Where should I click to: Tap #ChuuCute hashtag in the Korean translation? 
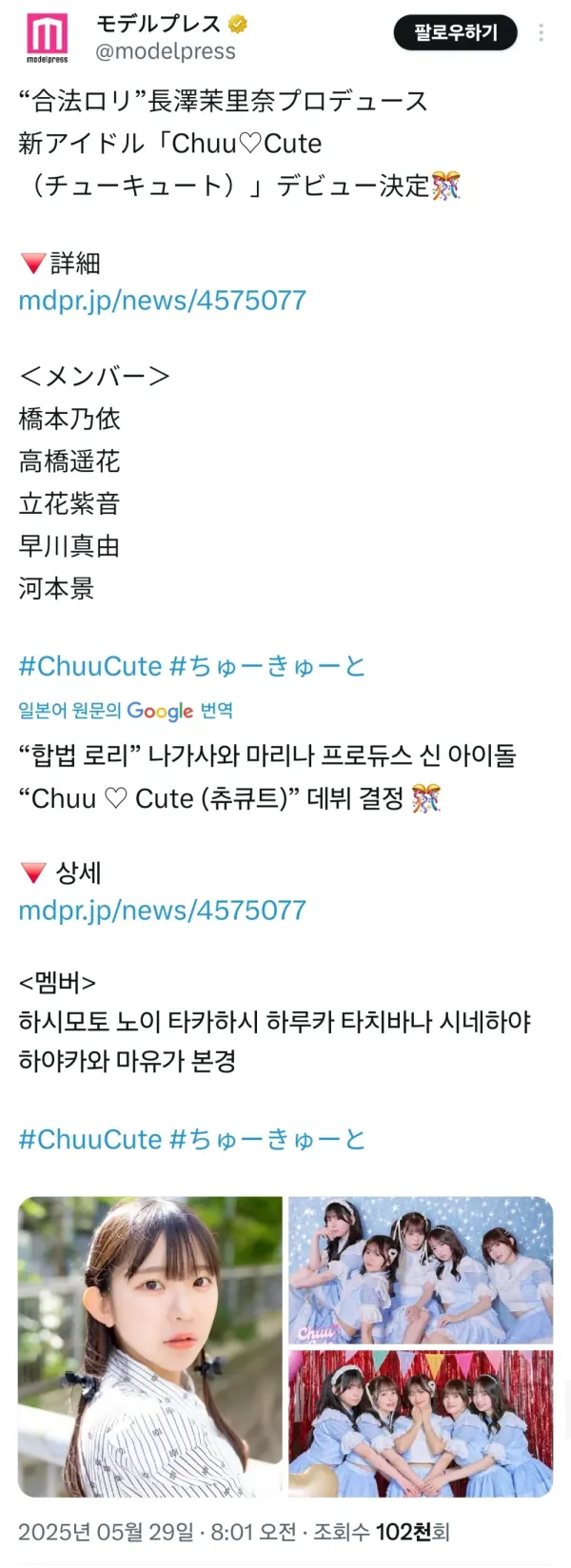tap(90, 1139)
